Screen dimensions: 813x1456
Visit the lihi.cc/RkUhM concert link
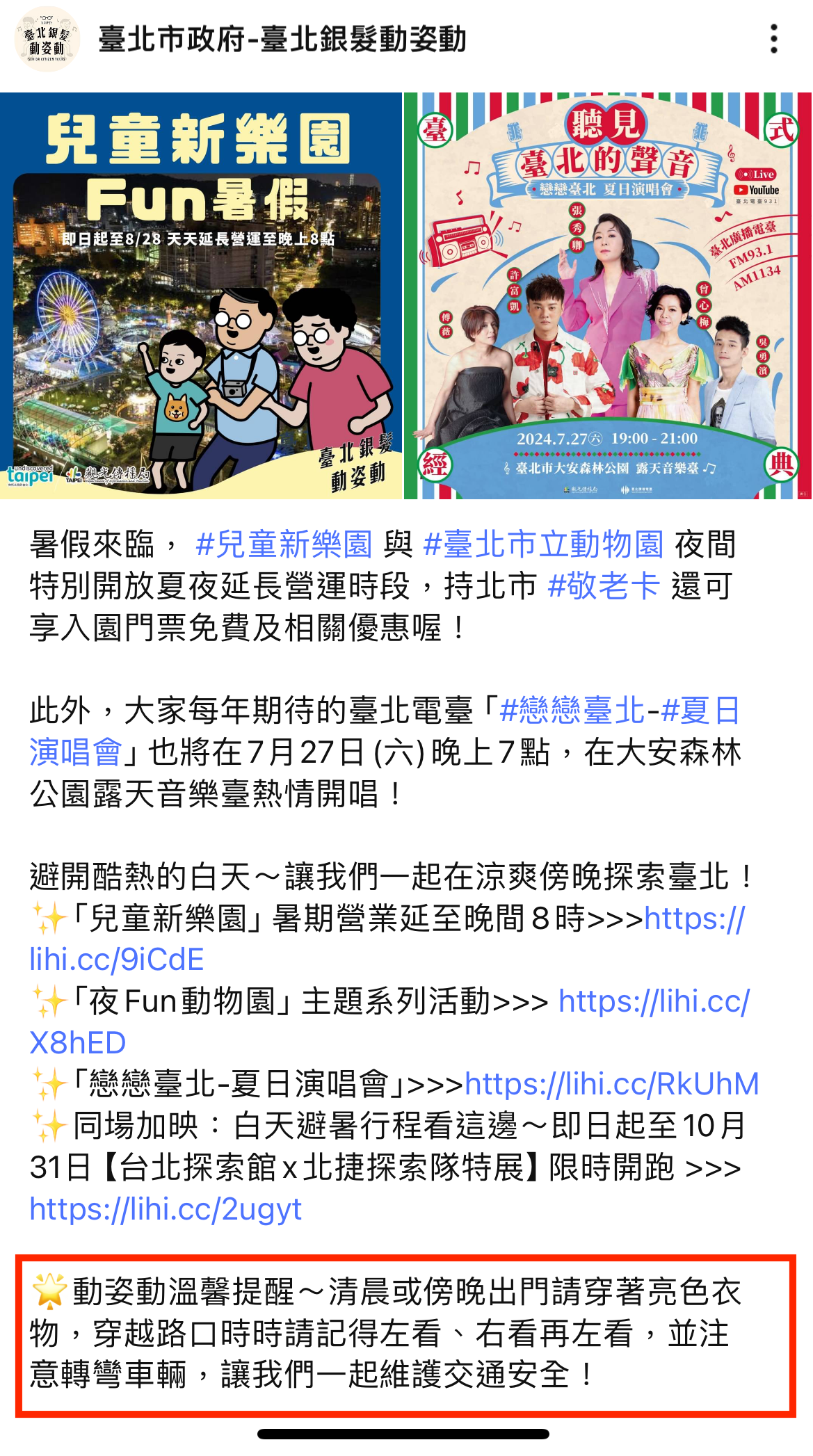click(611, 1084)
